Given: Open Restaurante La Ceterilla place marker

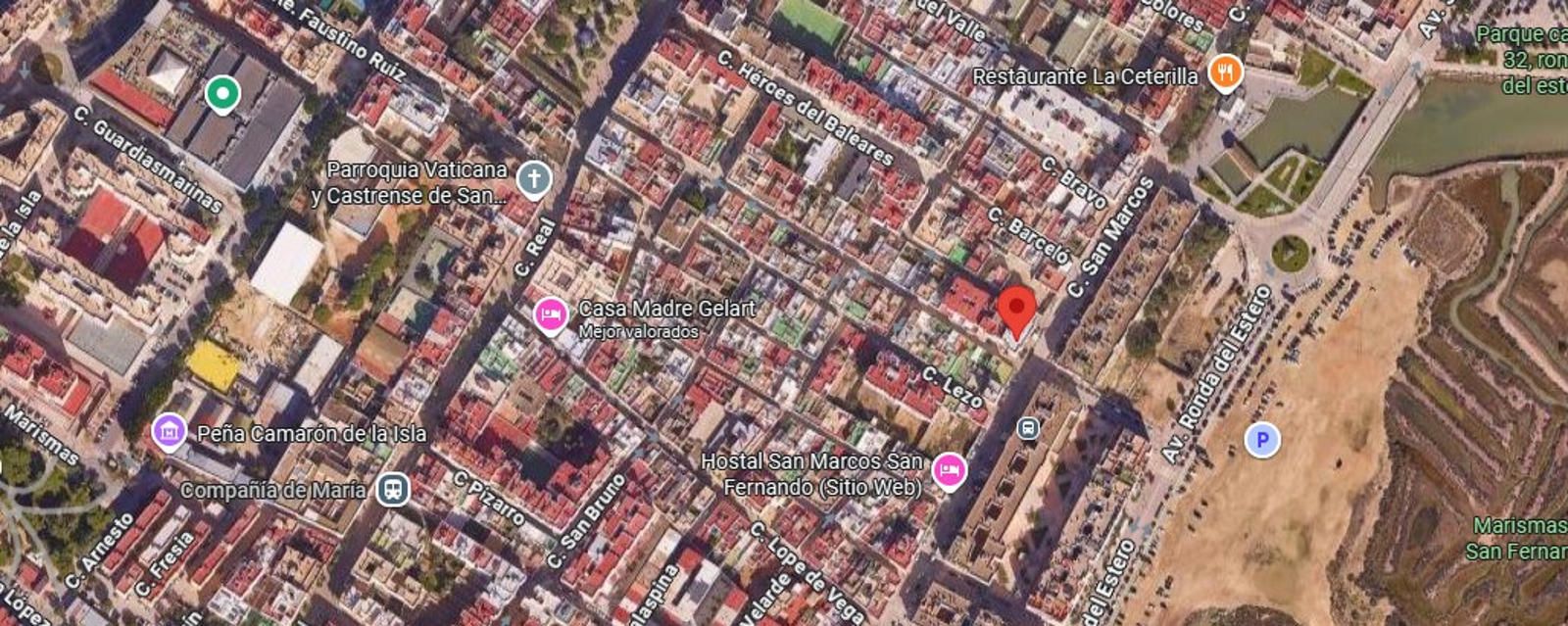Looking at the screenshot, I should (1225, 72).
